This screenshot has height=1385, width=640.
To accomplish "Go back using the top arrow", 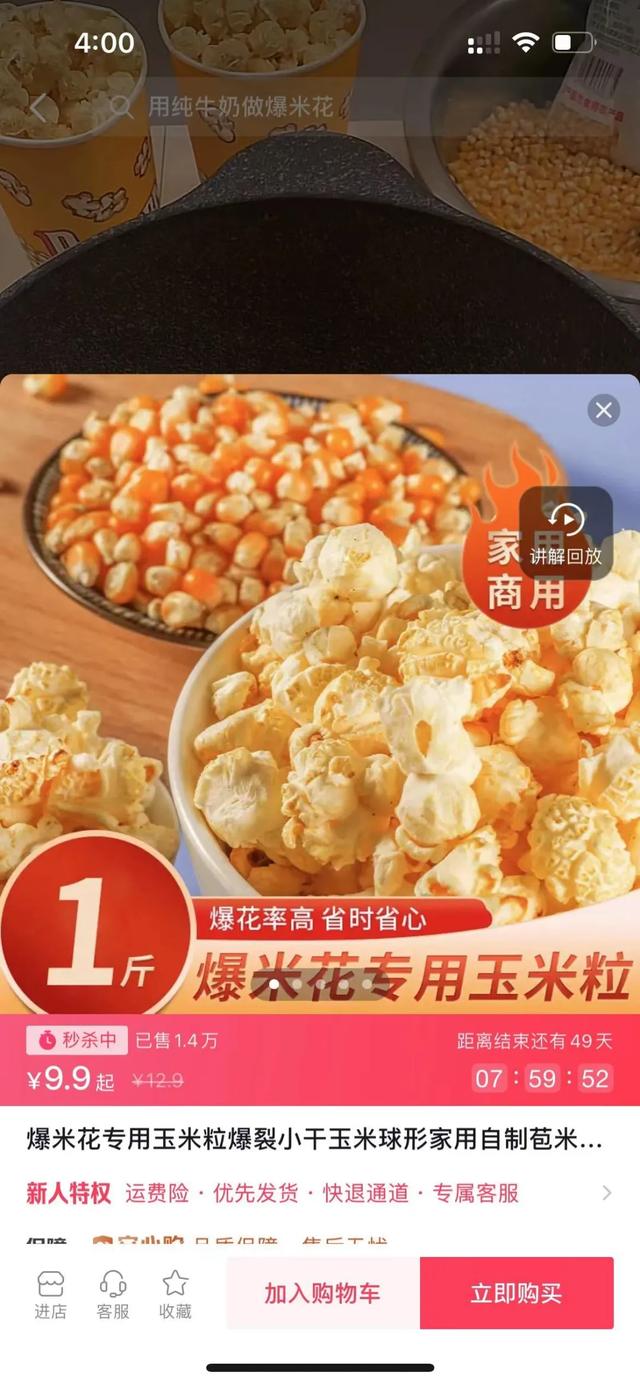I will pyautogui.click(x=39, y=107).
